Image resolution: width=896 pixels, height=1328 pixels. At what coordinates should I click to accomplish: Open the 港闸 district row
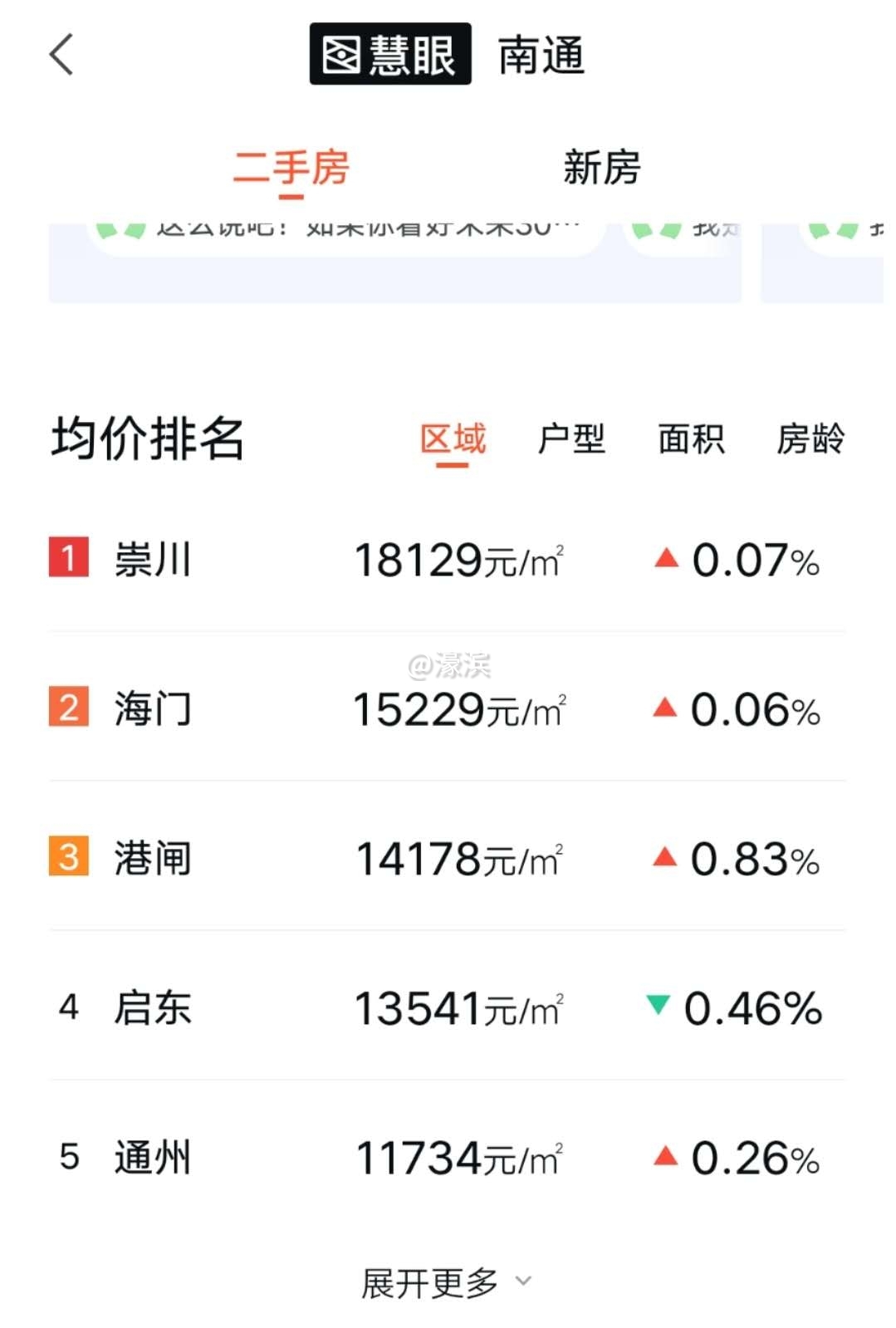tap(447, 858)
